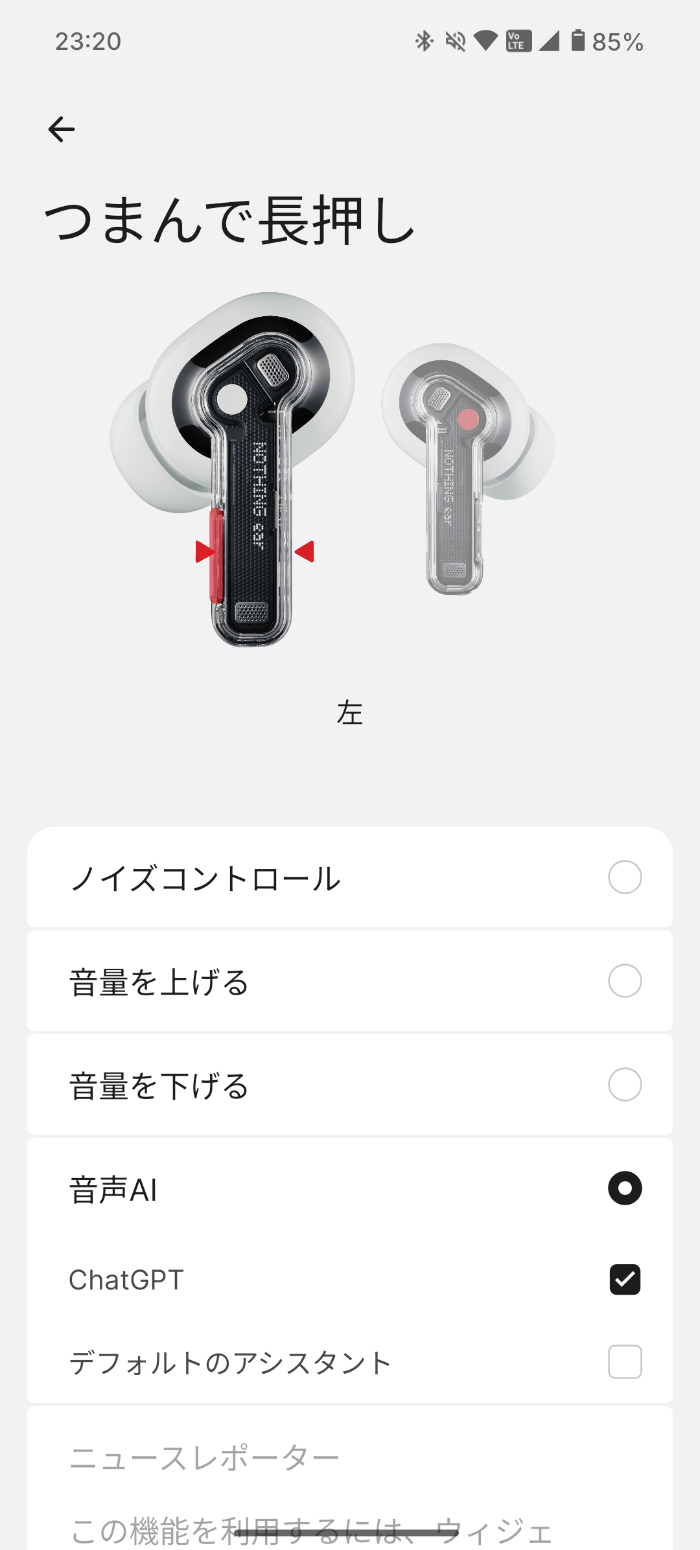The height and width of the screenshot is (1550, 700).
Task: Select 音声AI radio button
Action: (625, 1188)
